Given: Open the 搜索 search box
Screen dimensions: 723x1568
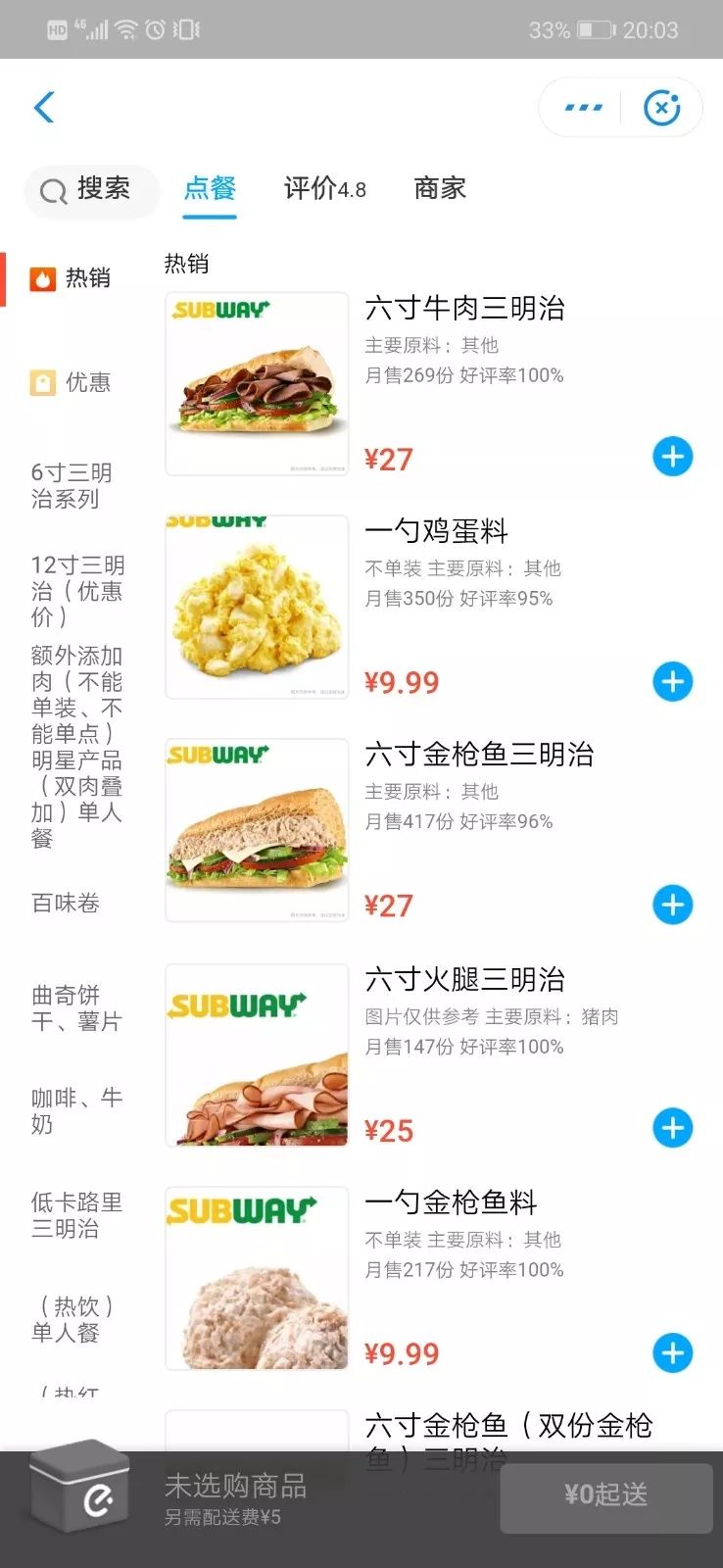Looking at the screenshot, I should (x=92, y=189).
